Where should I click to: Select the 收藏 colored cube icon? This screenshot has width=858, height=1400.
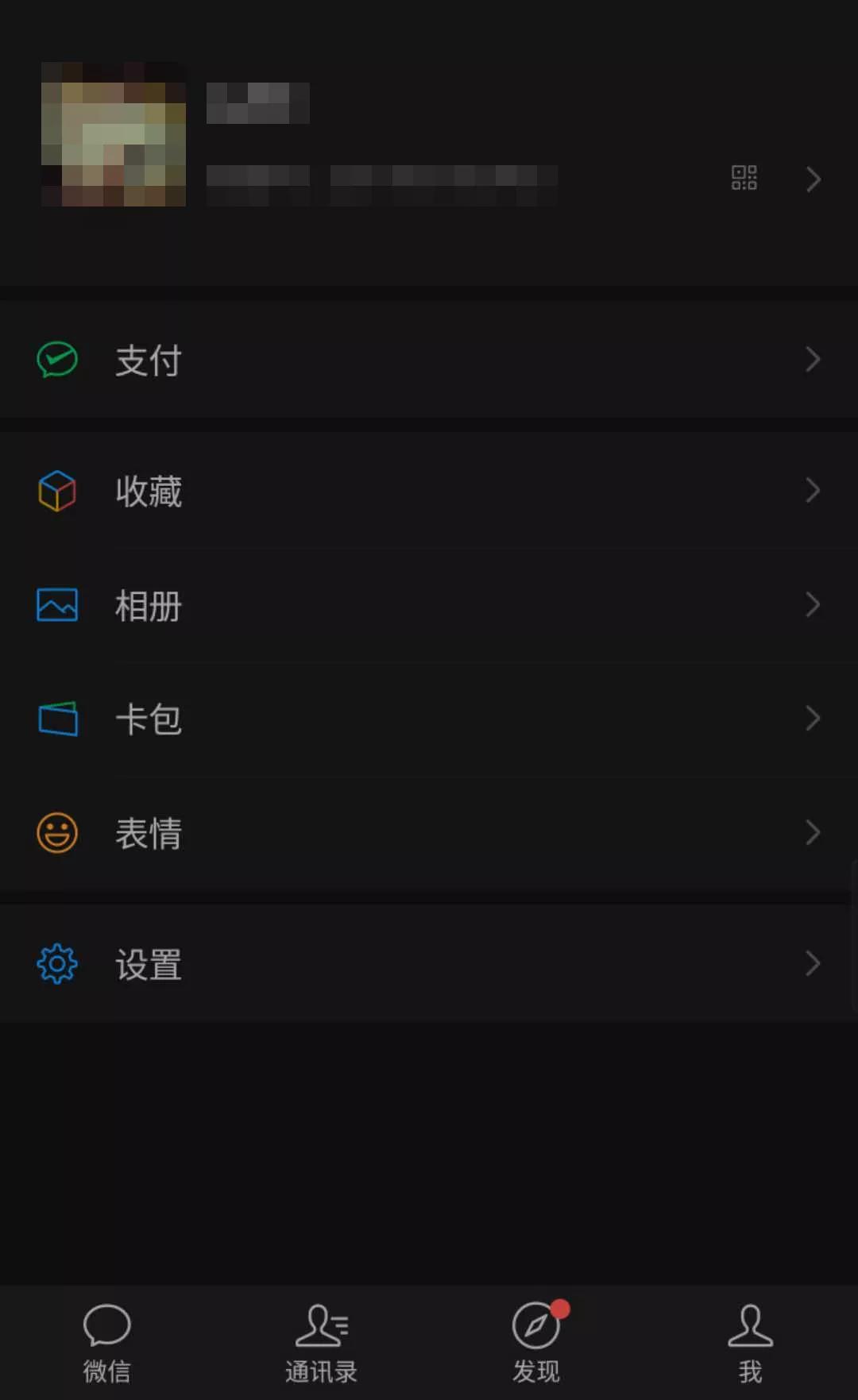click(x=56, y=491)
